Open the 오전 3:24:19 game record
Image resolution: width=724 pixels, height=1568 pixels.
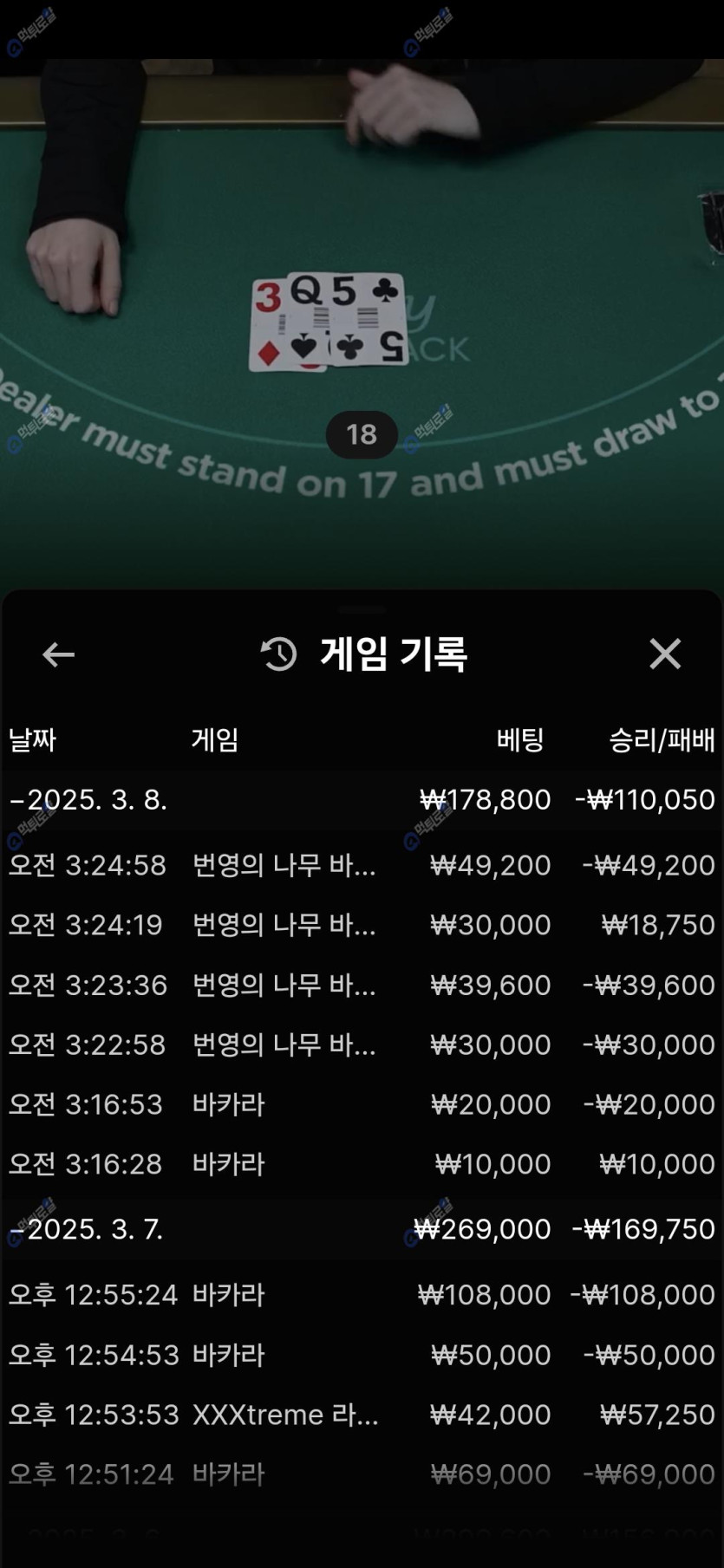click(x=362, y=925)
